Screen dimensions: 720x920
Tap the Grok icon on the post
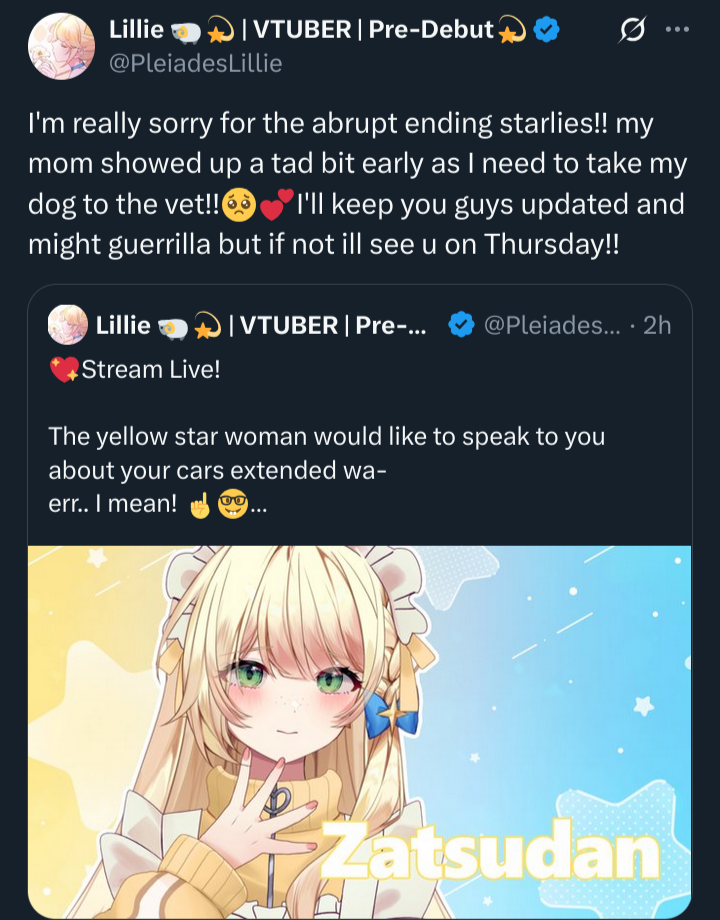tap(633, 31)
